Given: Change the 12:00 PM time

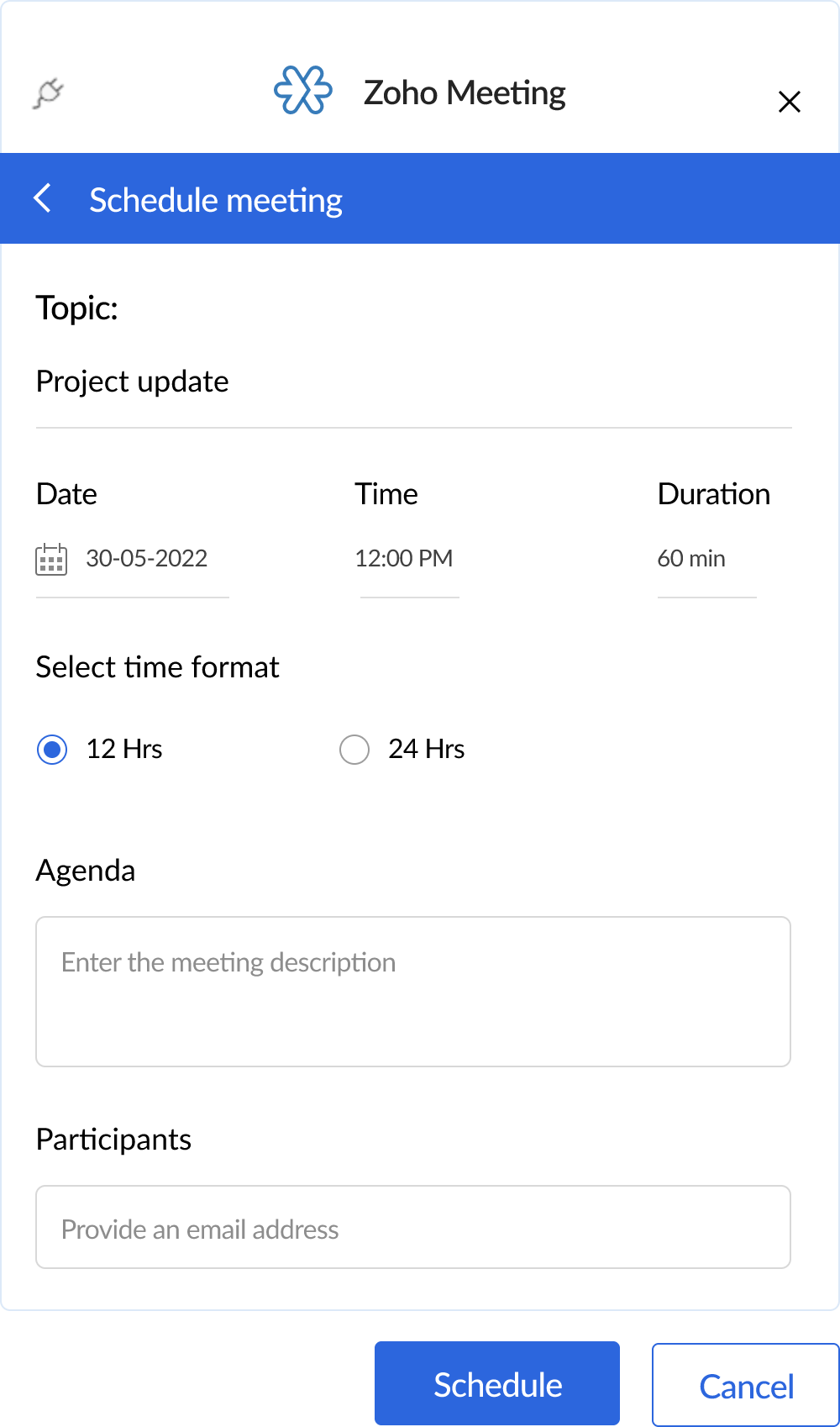Looking at the screenshot, I should [405, 559].
